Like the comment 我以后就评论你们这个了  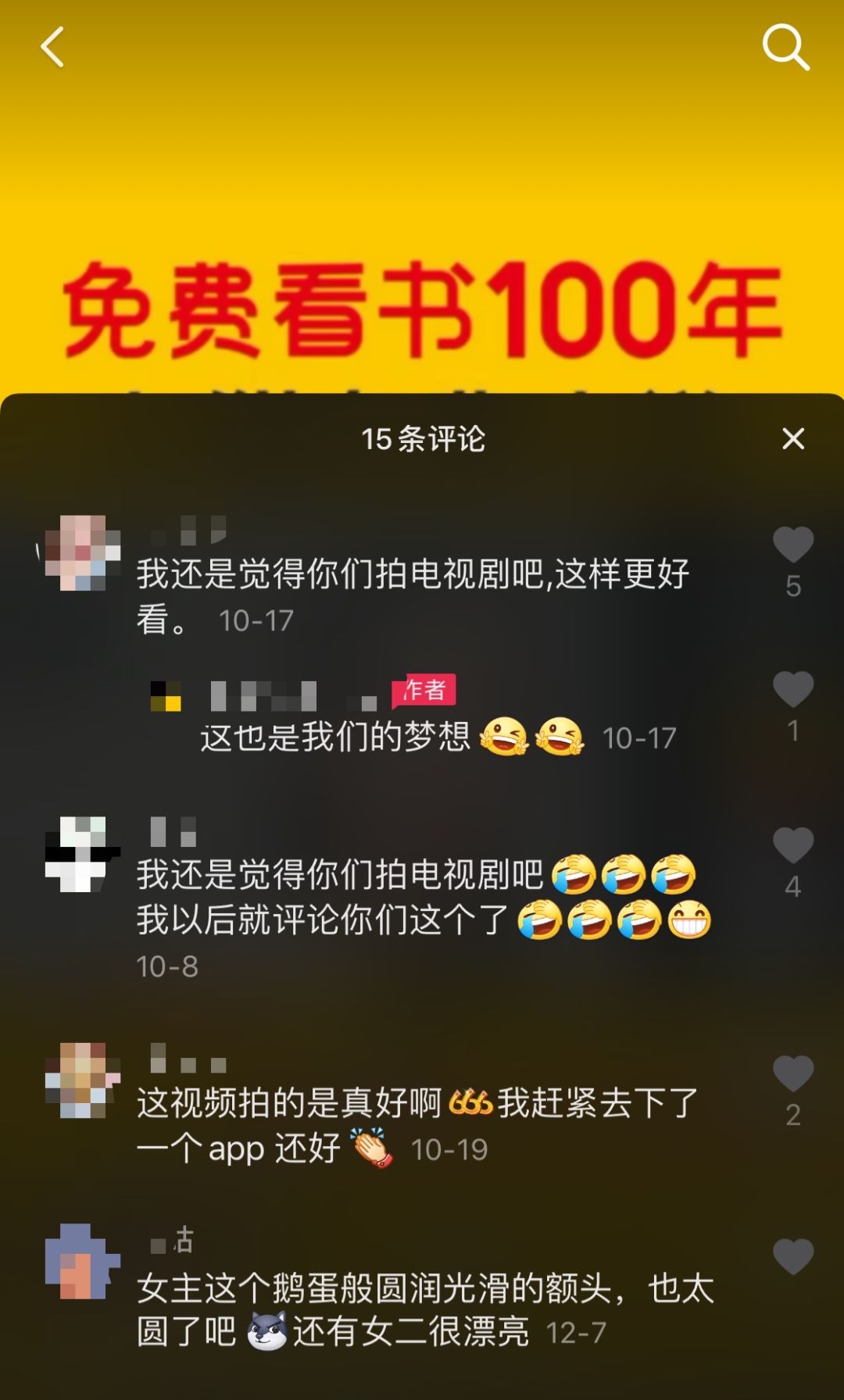[793, 846]
